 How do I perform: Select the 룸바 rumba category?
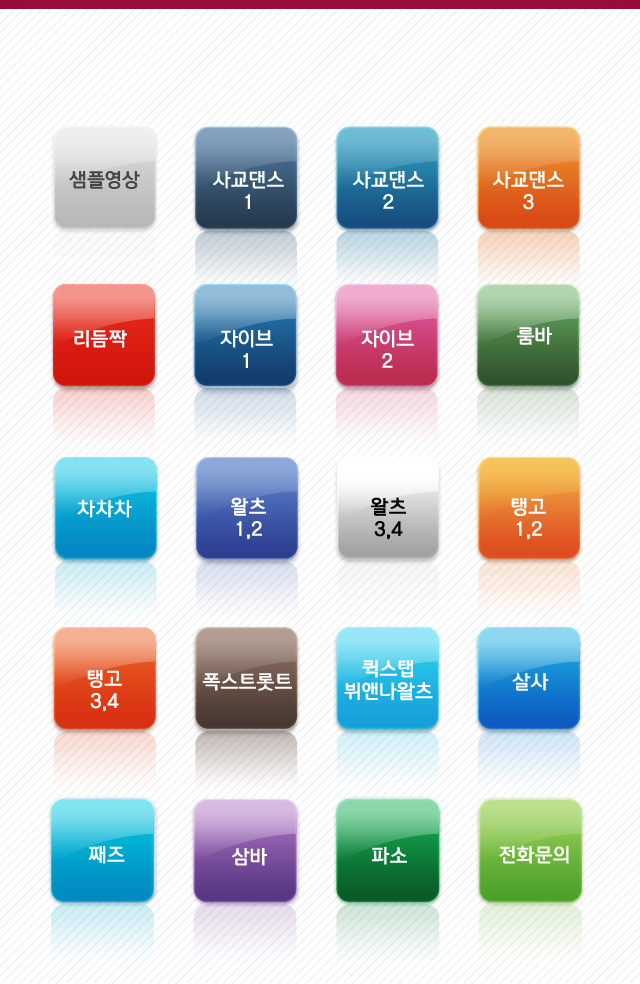coord(528,335)
